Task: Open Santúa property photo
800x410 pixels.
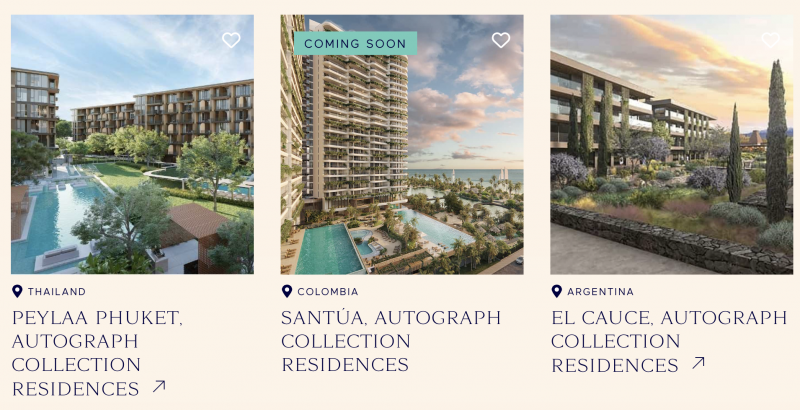Action: coord(401,170)
